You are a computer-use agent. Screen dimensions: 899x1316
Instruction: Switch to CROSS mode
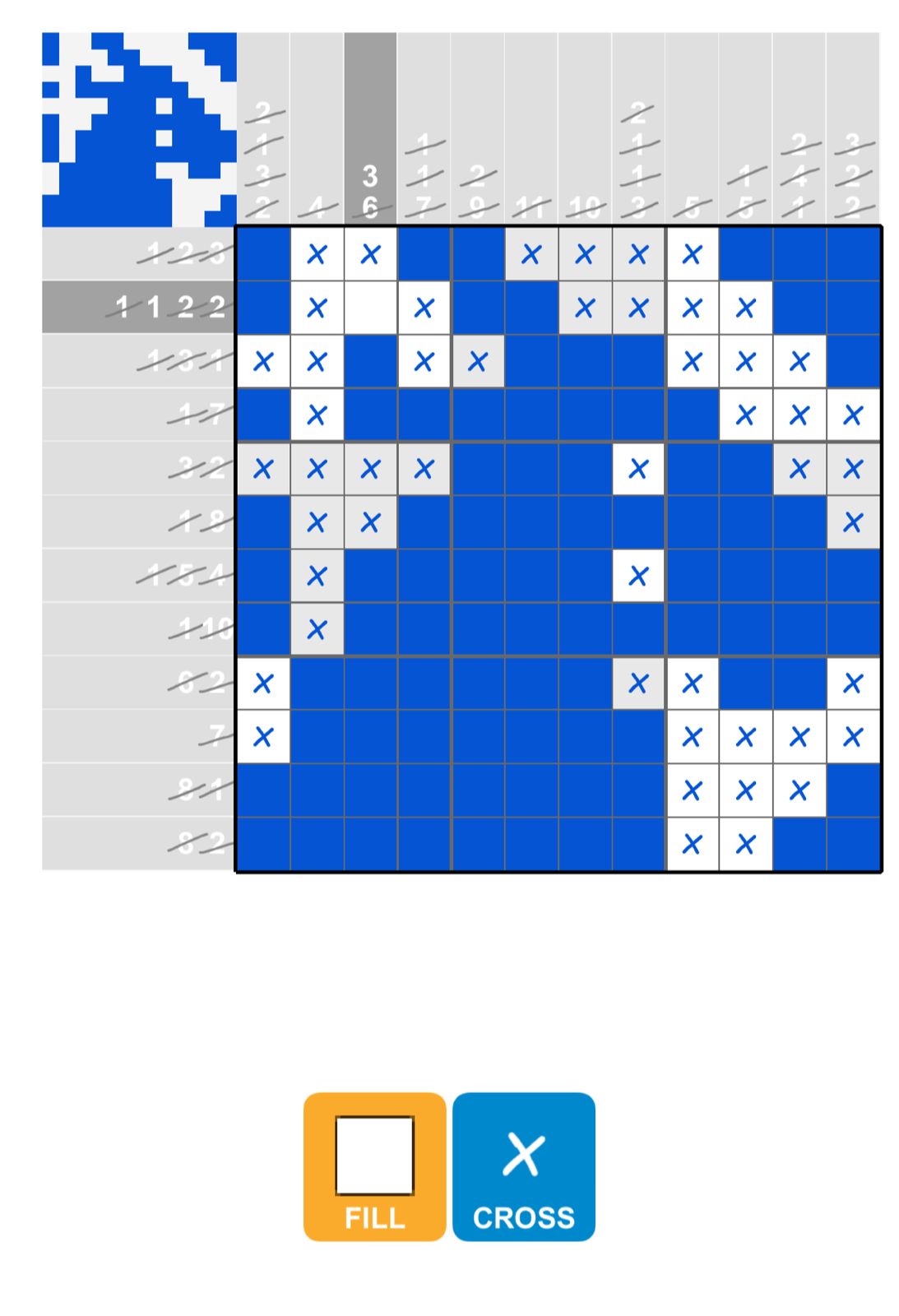tap(523, 1165)
